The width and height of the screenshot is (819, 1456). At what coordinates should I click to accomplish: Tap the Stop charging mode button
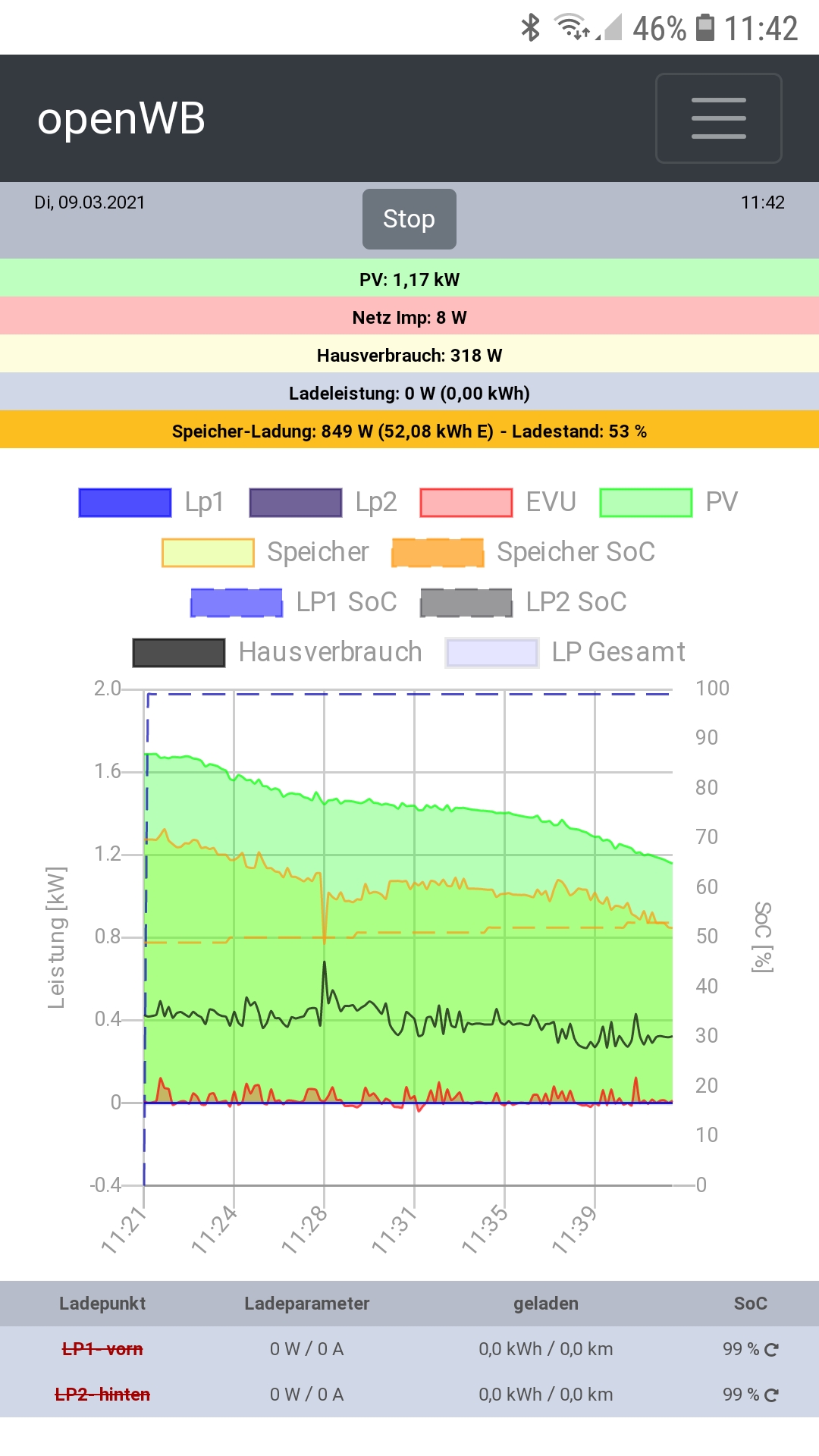pyautogui.click(x=409, y=219)
